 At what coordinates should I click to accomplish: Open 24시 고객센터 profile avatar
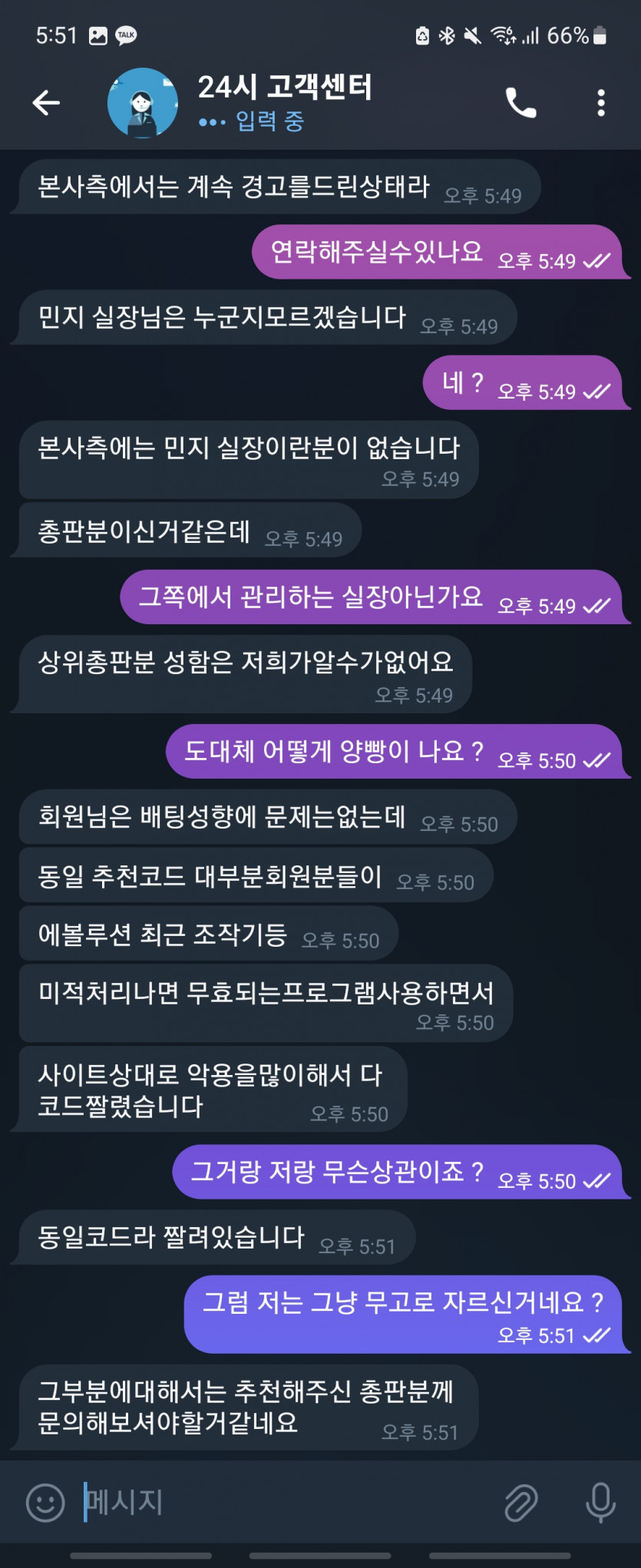coord(143,103)
